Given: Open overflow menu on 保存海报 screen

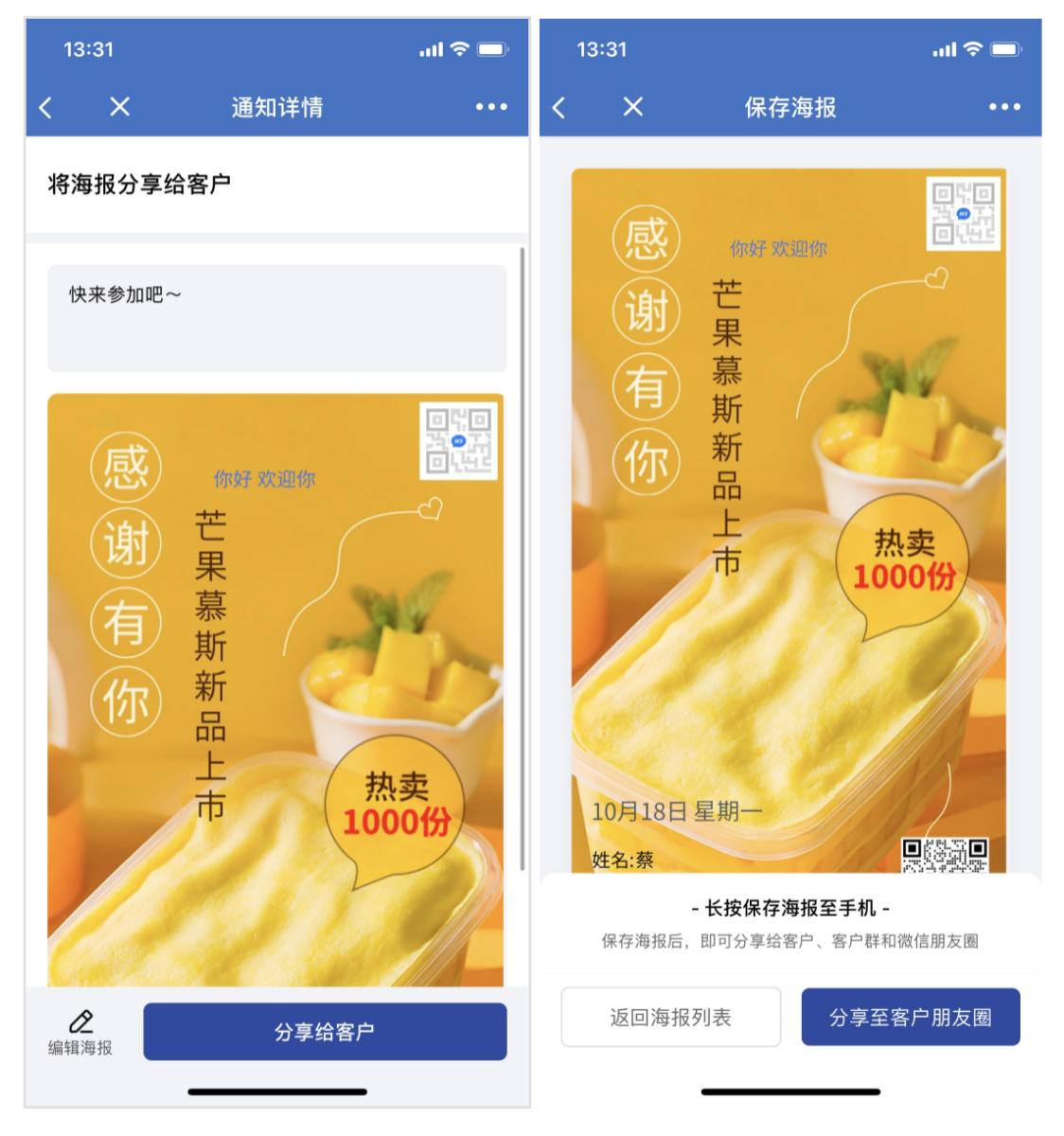Looking at the screenshot, I should [x=1004, y=107].
